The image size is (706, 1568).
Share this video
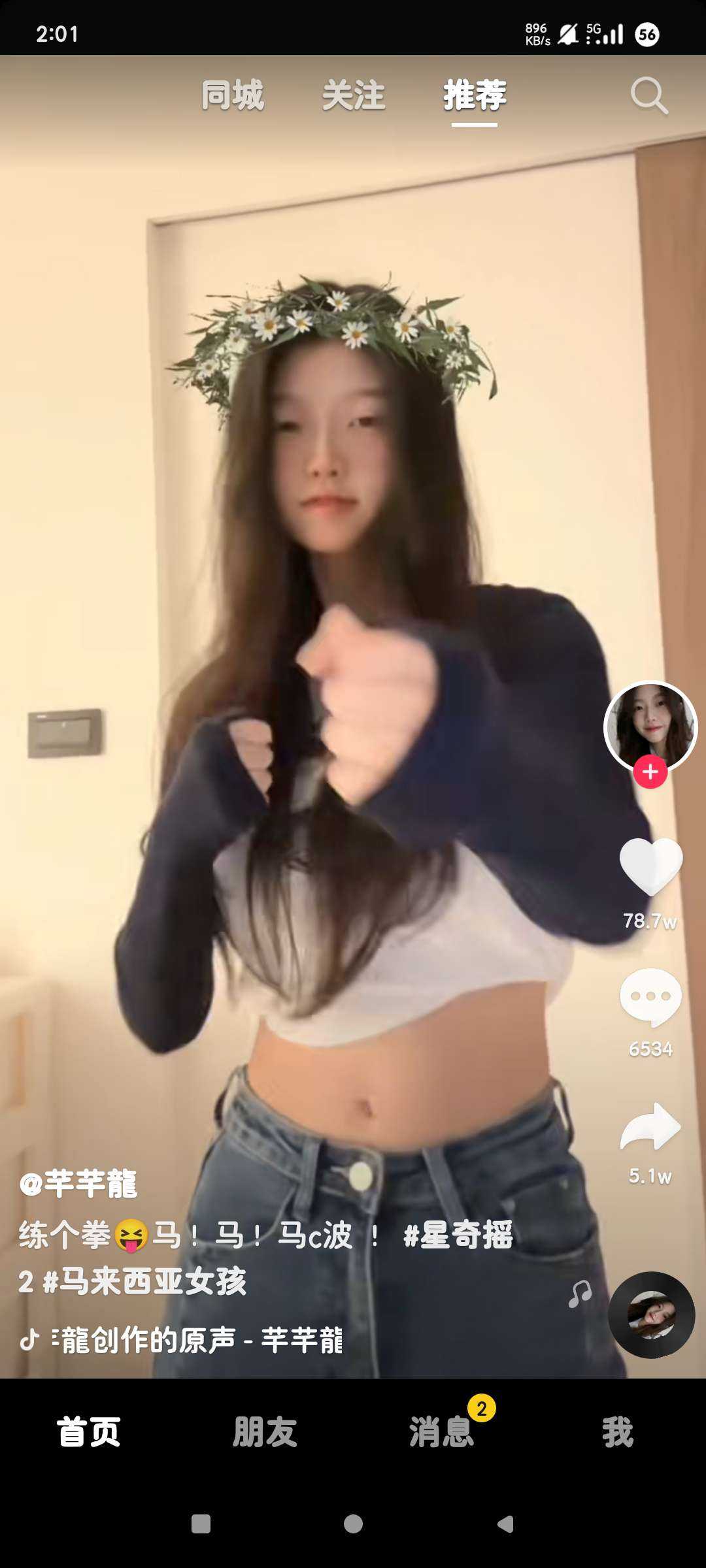(650, 1126)
